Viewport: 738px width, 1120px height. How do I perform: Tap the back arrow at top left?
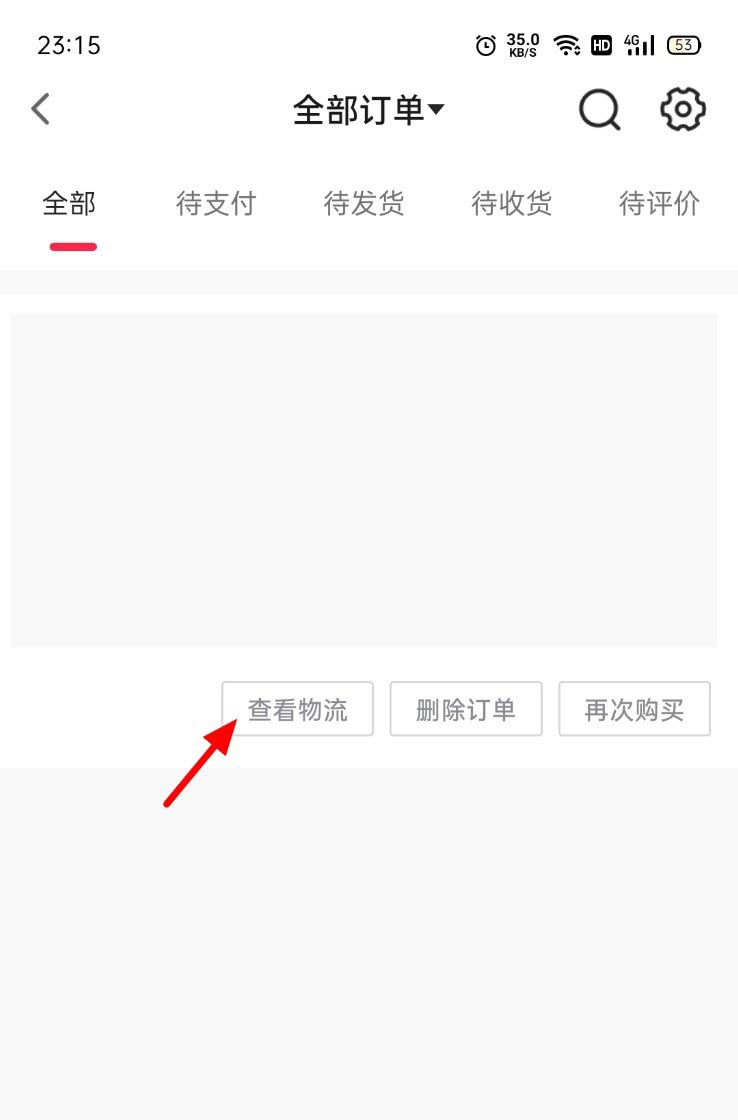[x=40, y=109]
